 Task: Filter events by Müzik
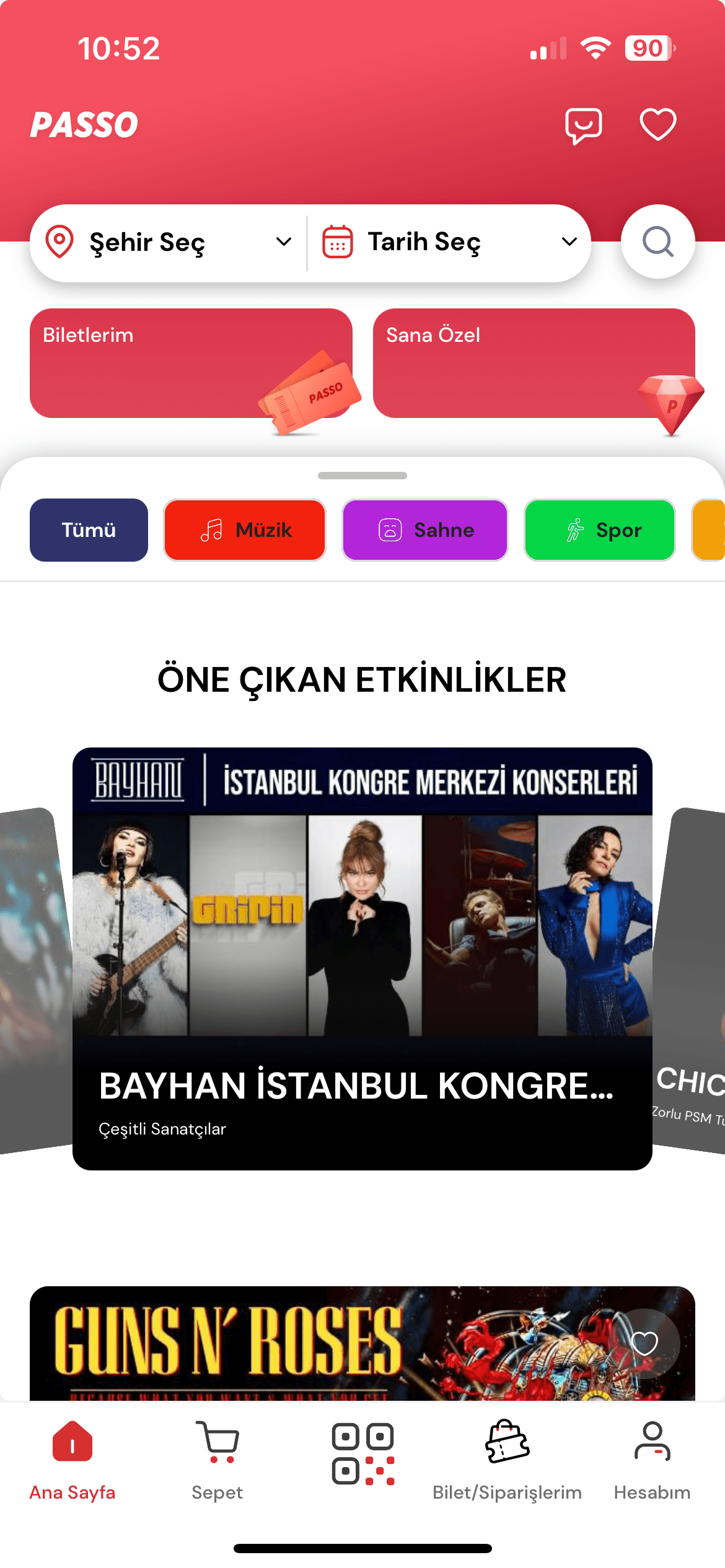pos(245,530)
